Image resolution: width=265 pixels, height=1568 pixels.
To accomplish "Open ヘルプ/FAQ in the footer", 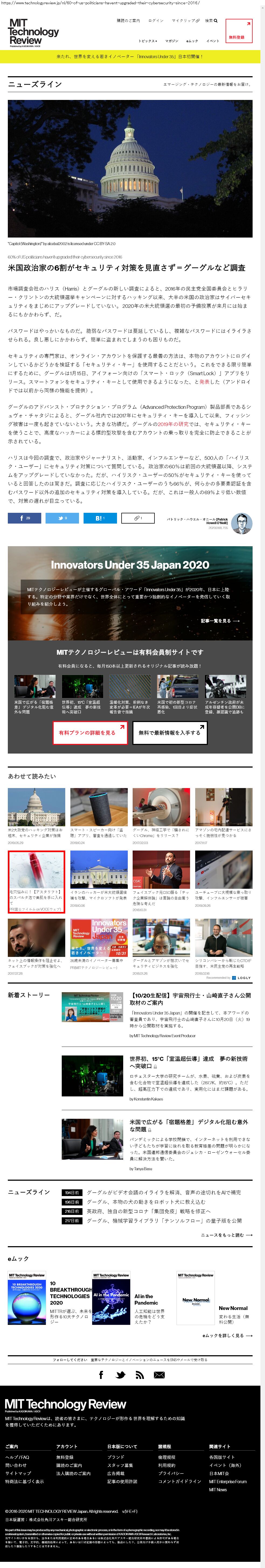I will point(17,1457).
